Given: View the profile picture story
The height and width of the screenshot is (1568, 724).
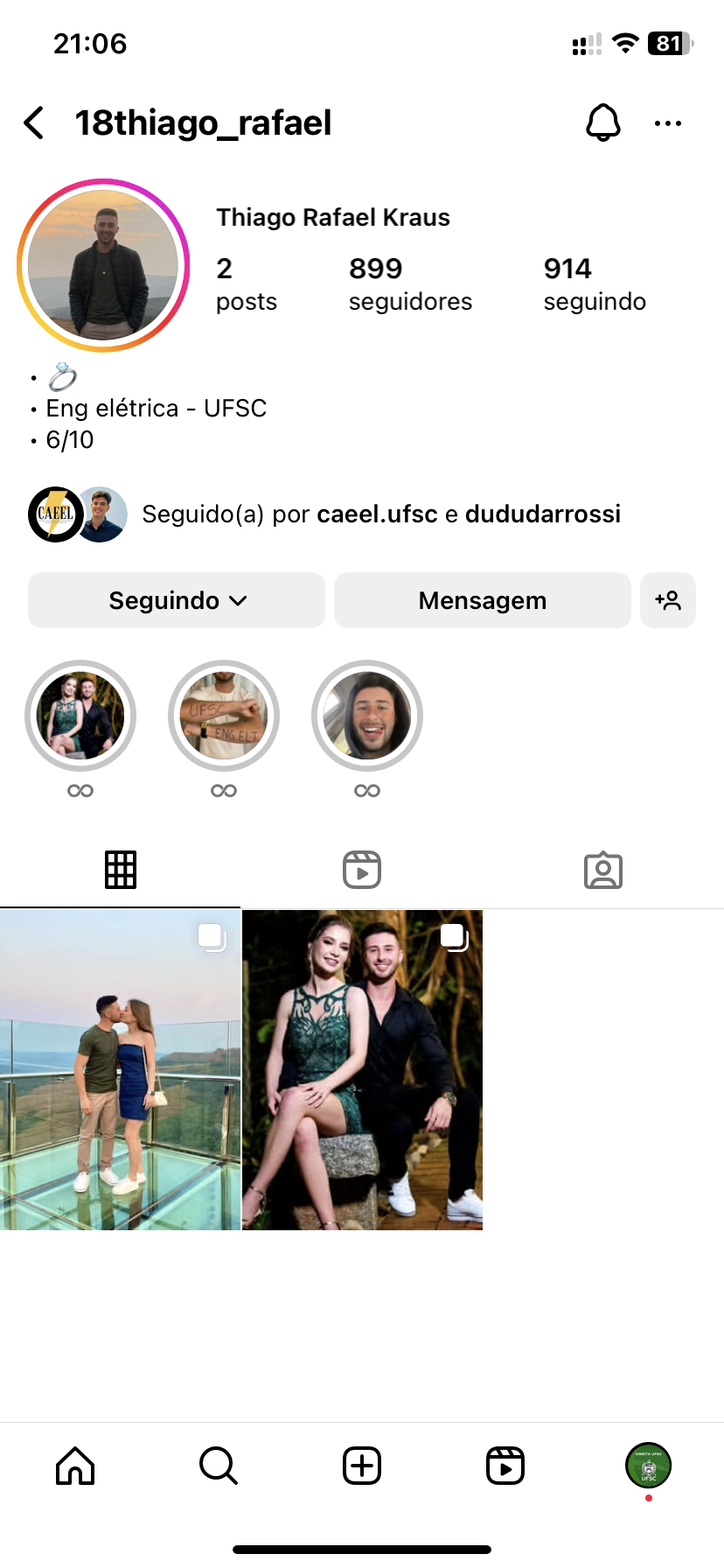Looking at the screenshot, I should click(x=103, y=265).
